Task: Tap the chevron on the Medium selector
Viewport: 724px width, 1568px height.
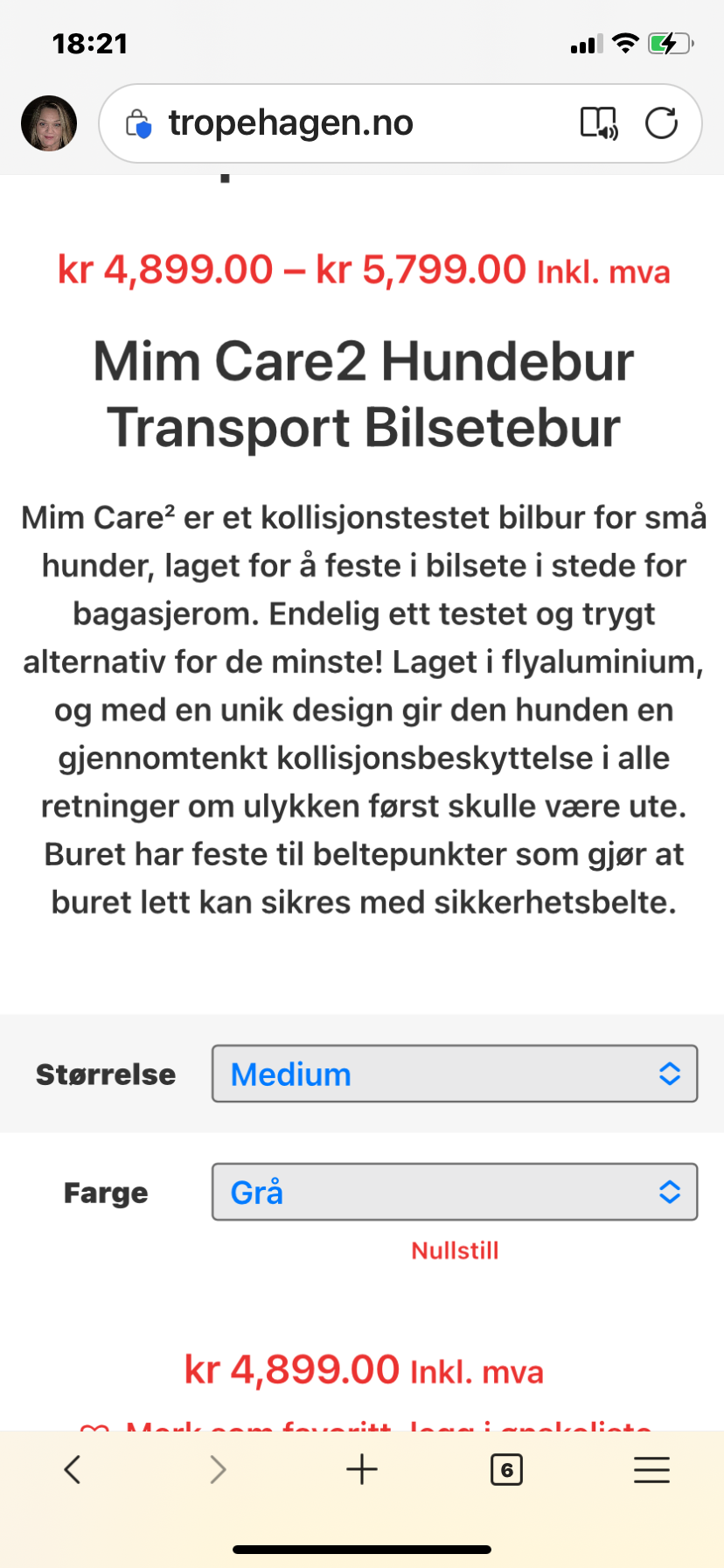Action: [x=669, y=1074]
